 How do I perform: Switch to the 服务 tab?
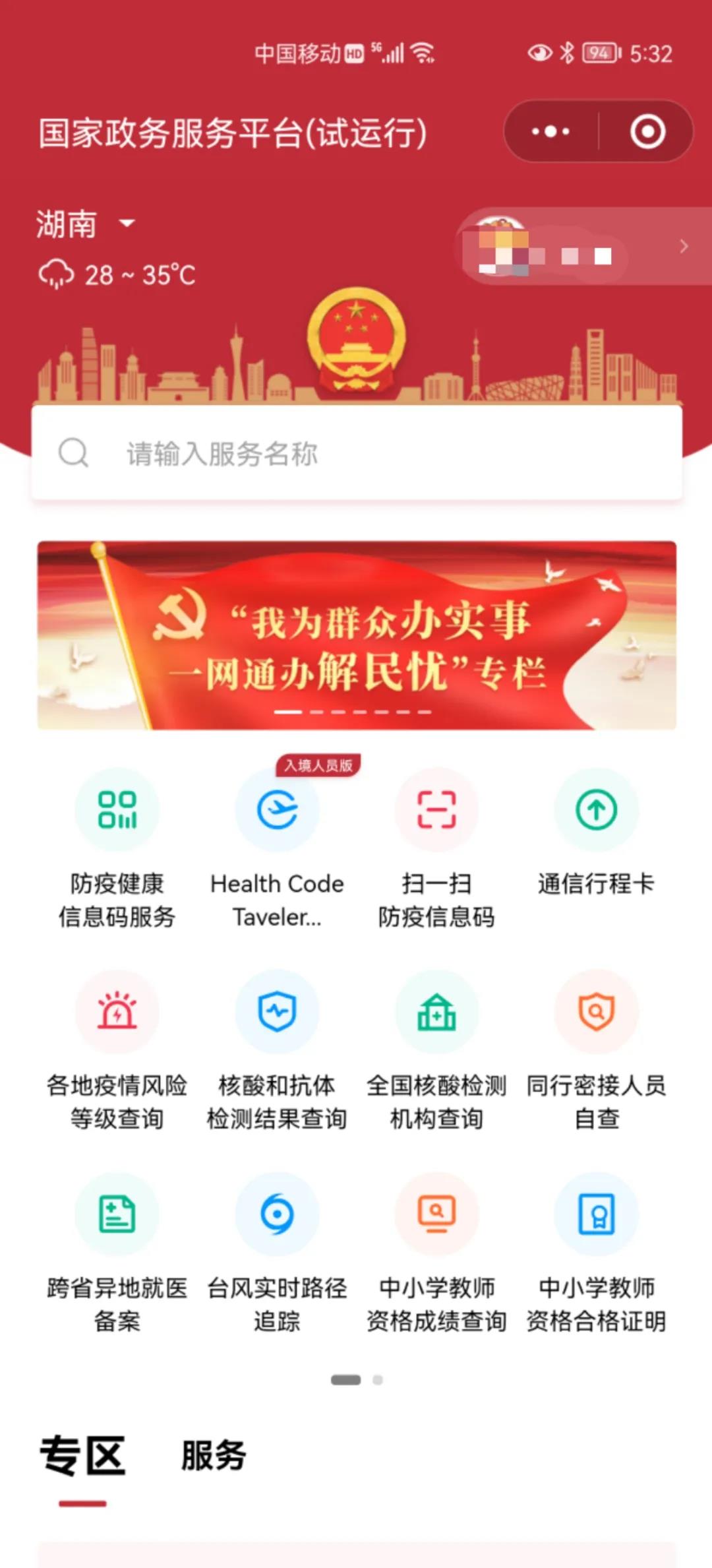[214, 1455]
